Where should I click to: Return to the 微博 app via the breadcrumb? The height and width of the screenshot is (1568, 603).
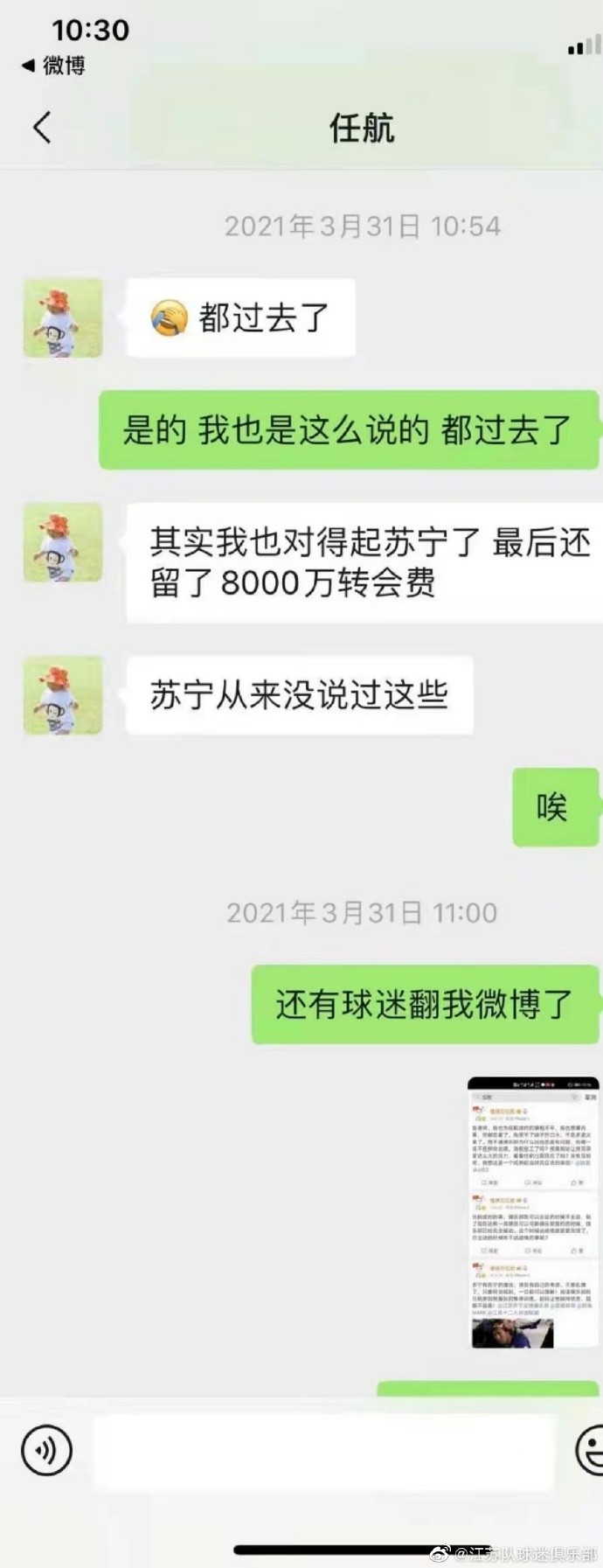click(54, 66)
